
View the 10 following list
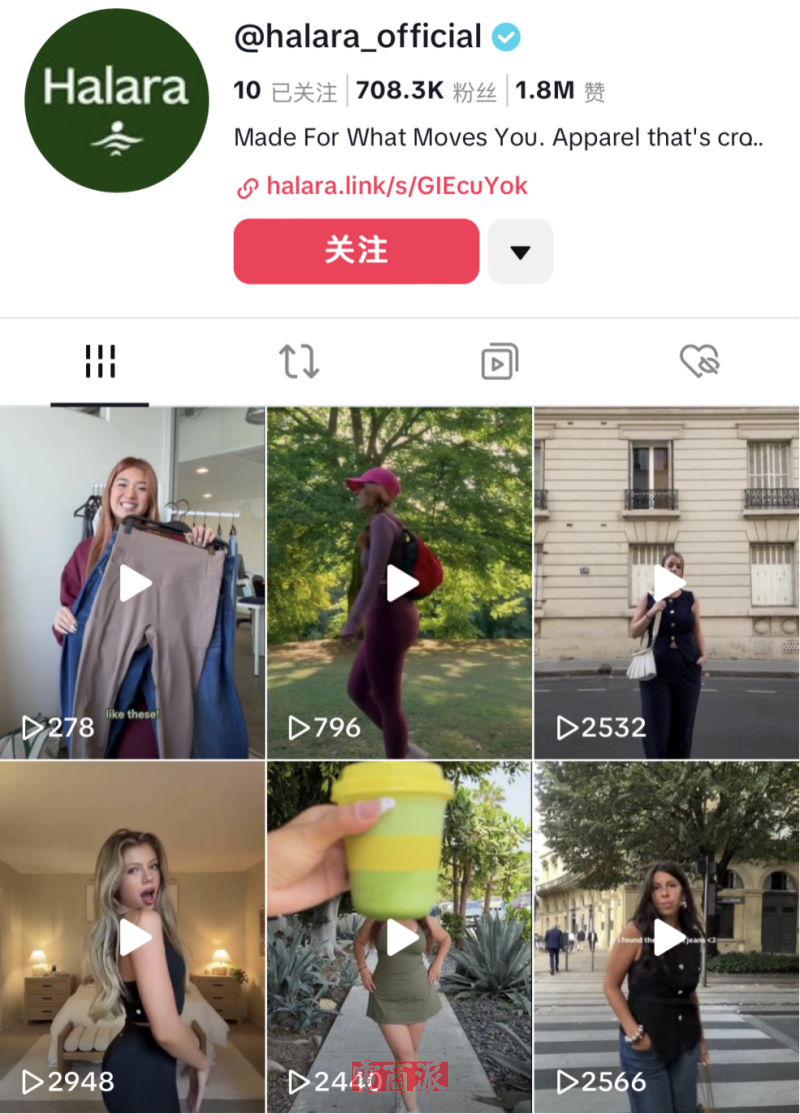coord(285,92)
